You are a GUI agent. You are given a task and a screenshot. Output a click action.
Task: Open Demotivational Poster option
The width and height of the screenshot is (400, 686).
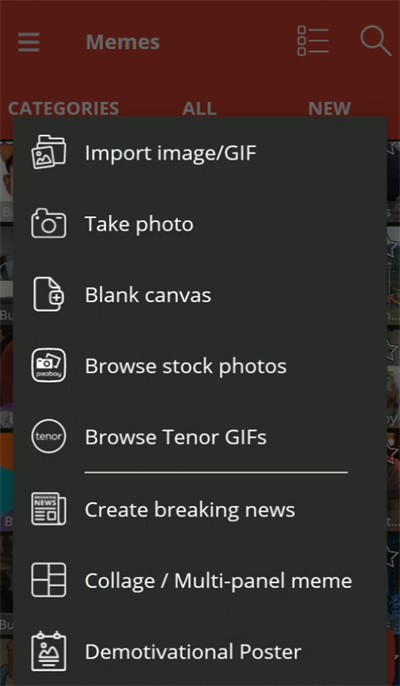[x=200, y=651]
